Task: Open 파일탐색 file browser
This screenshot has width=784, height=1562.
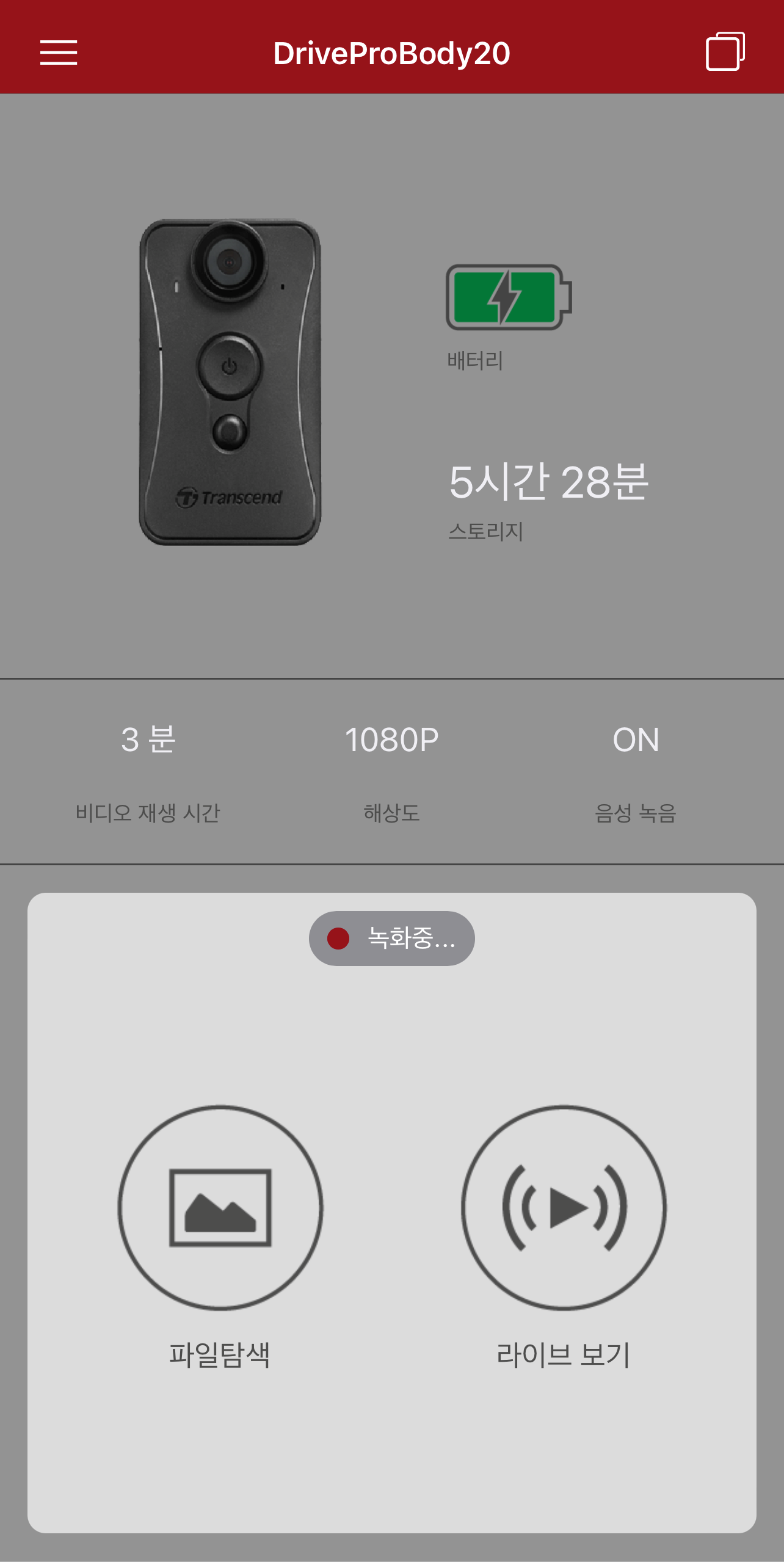Action: tap(220, 1207)
